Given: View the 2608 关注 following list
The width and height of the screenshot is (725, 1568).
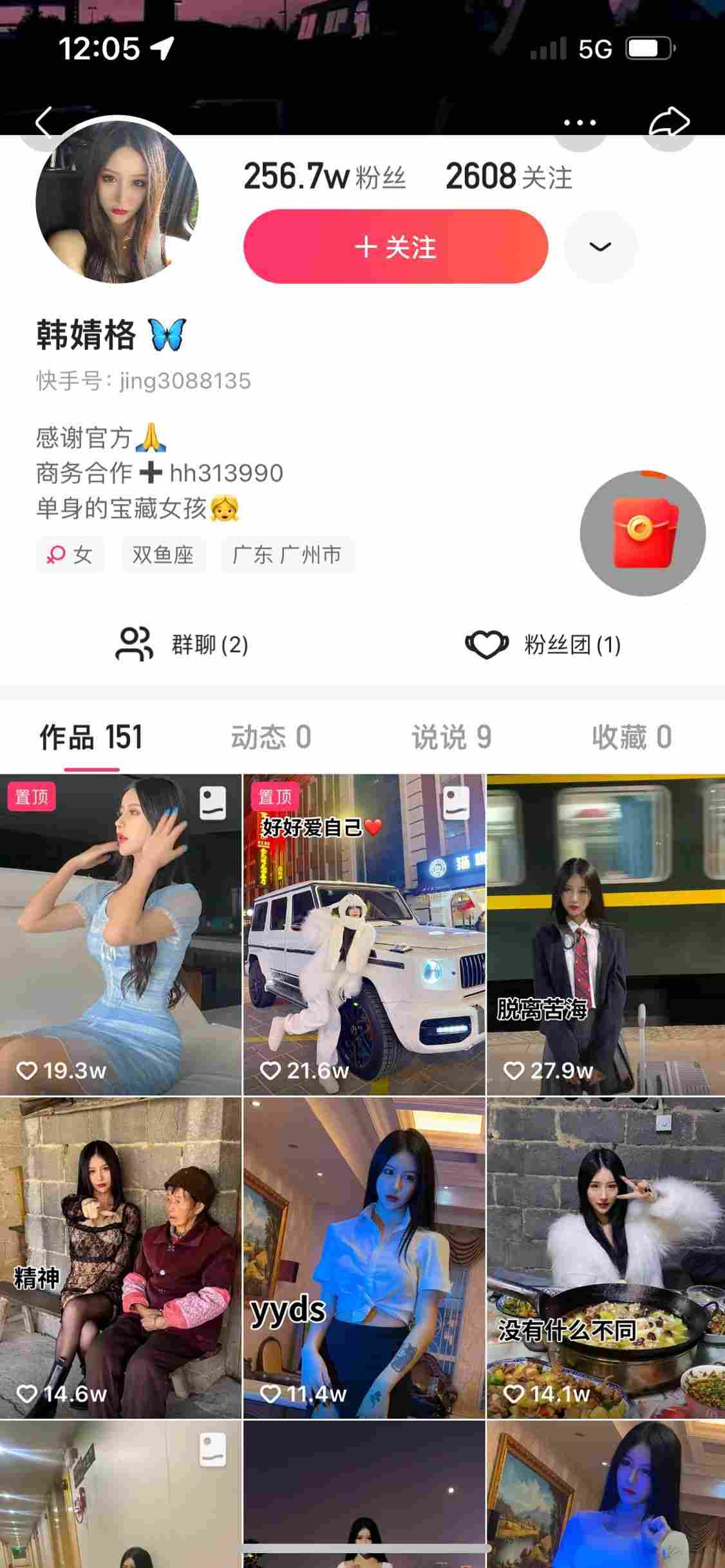Looking at the screenshot, I should pos(509,176).
